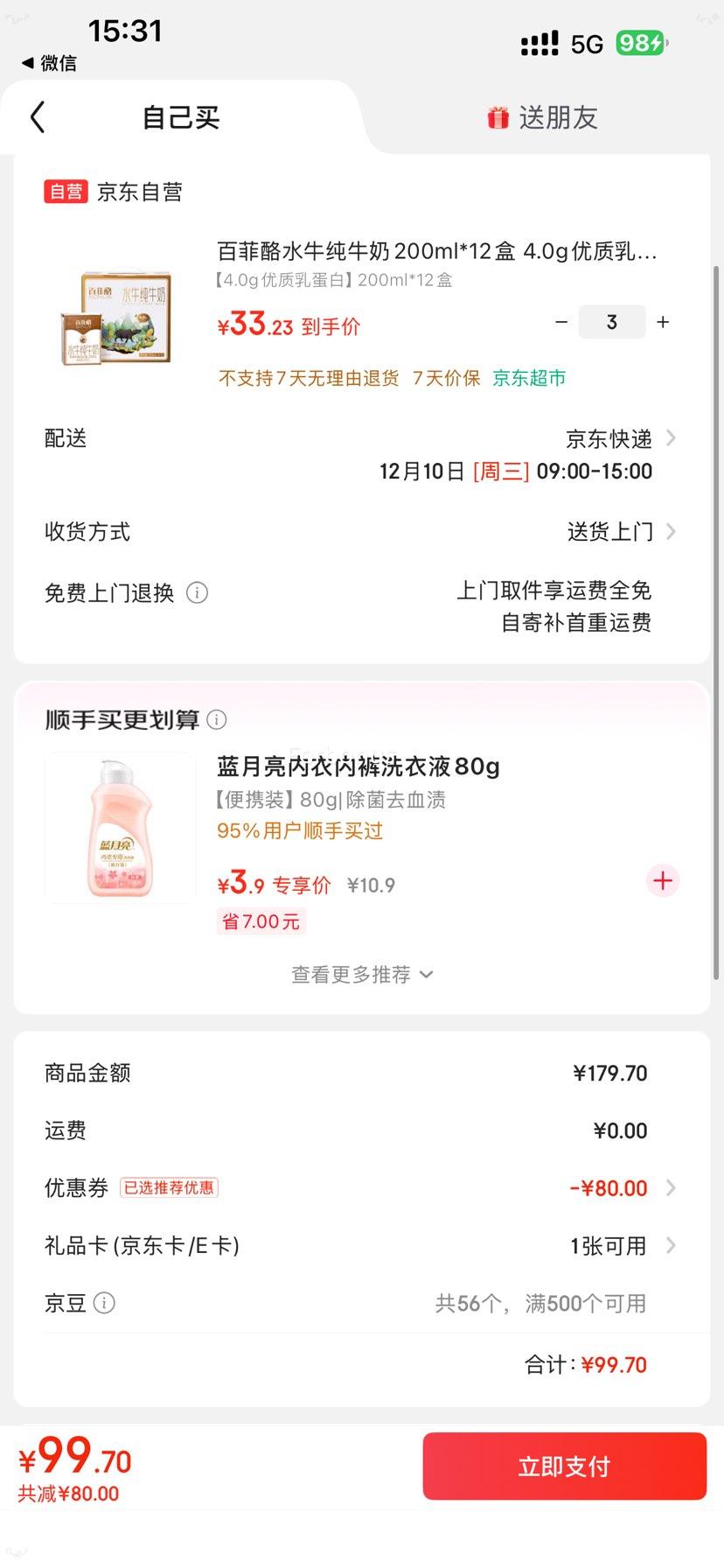The image size is (724, 1568).
Task: Decrease milk quantity with the minus icon
Action: 560,322
